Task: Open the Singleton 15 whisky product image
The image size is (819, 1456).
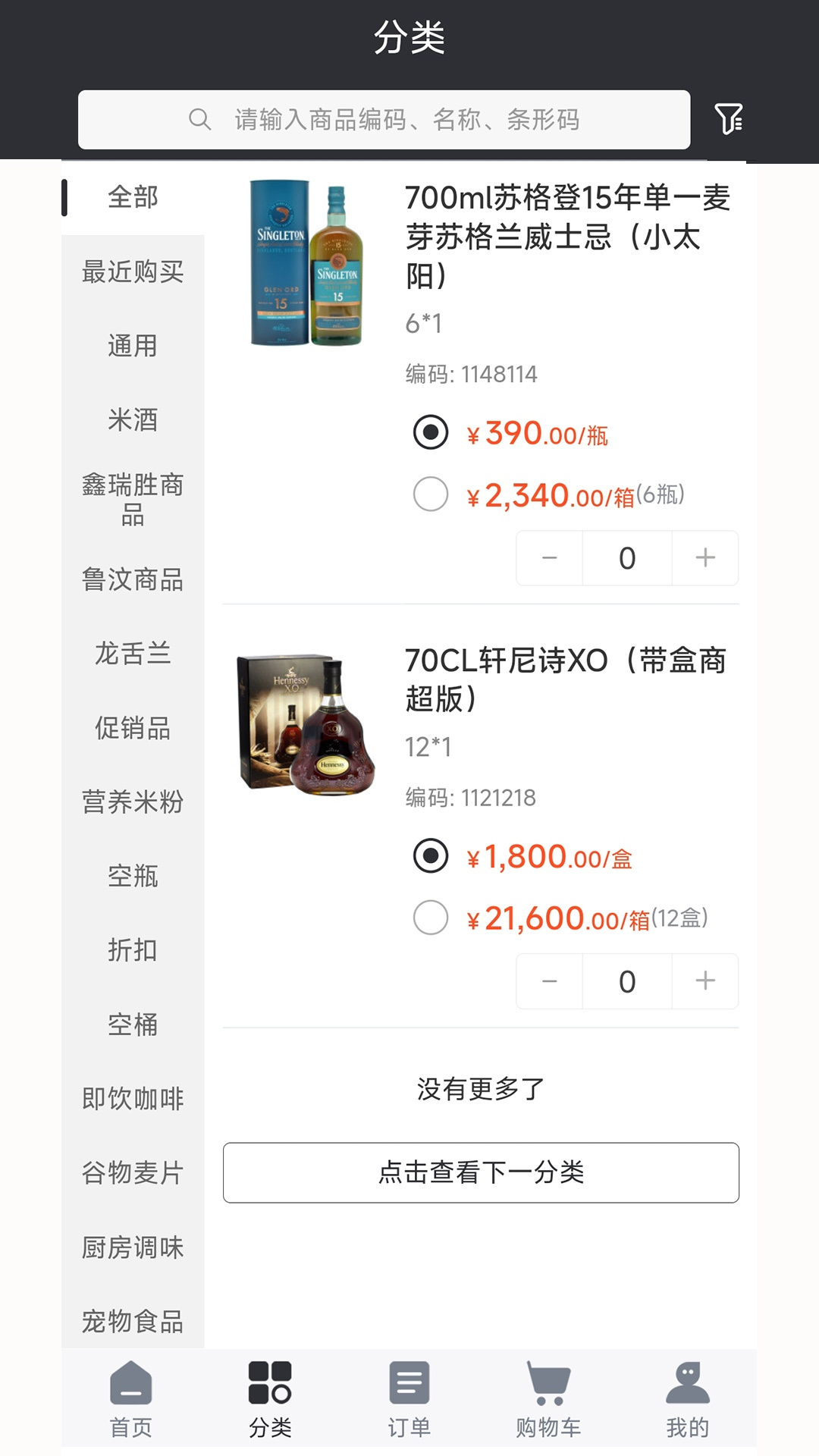Action: [306, 263]
